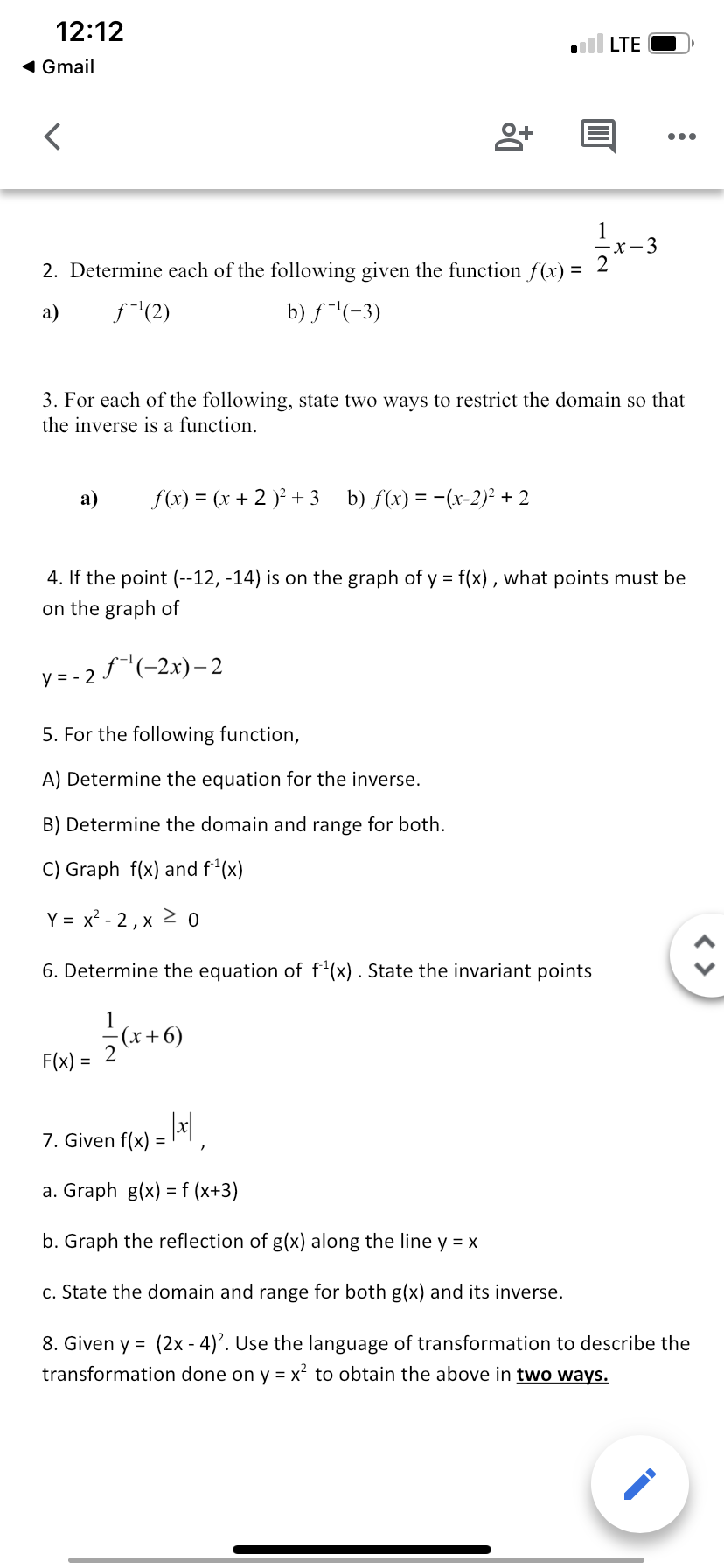Image resolution: width=724 pixels, height=1568 pixels.
Task: Open the comment bubble icon
Action: point(599,136)
